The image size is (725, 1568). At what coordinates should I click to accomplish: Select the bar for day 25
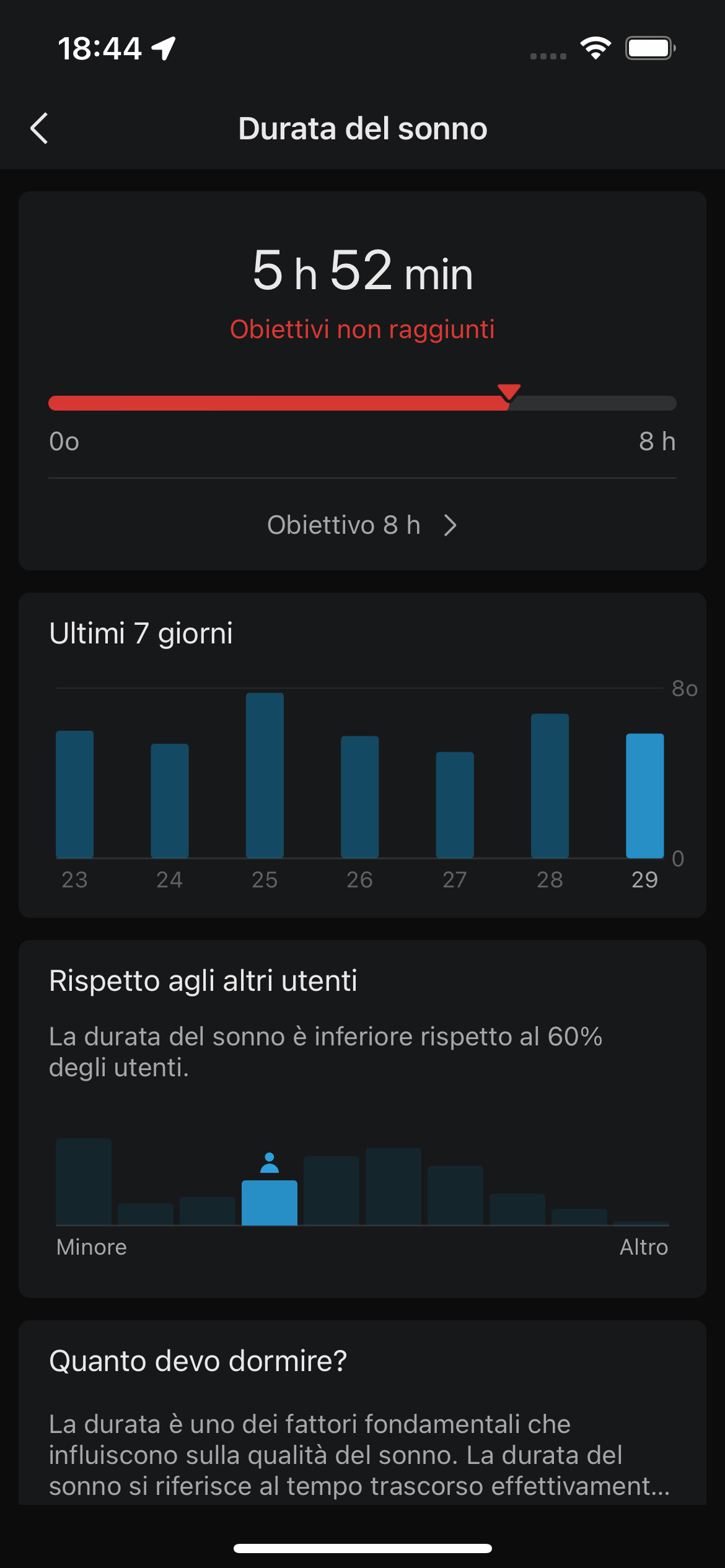point(265,775)
